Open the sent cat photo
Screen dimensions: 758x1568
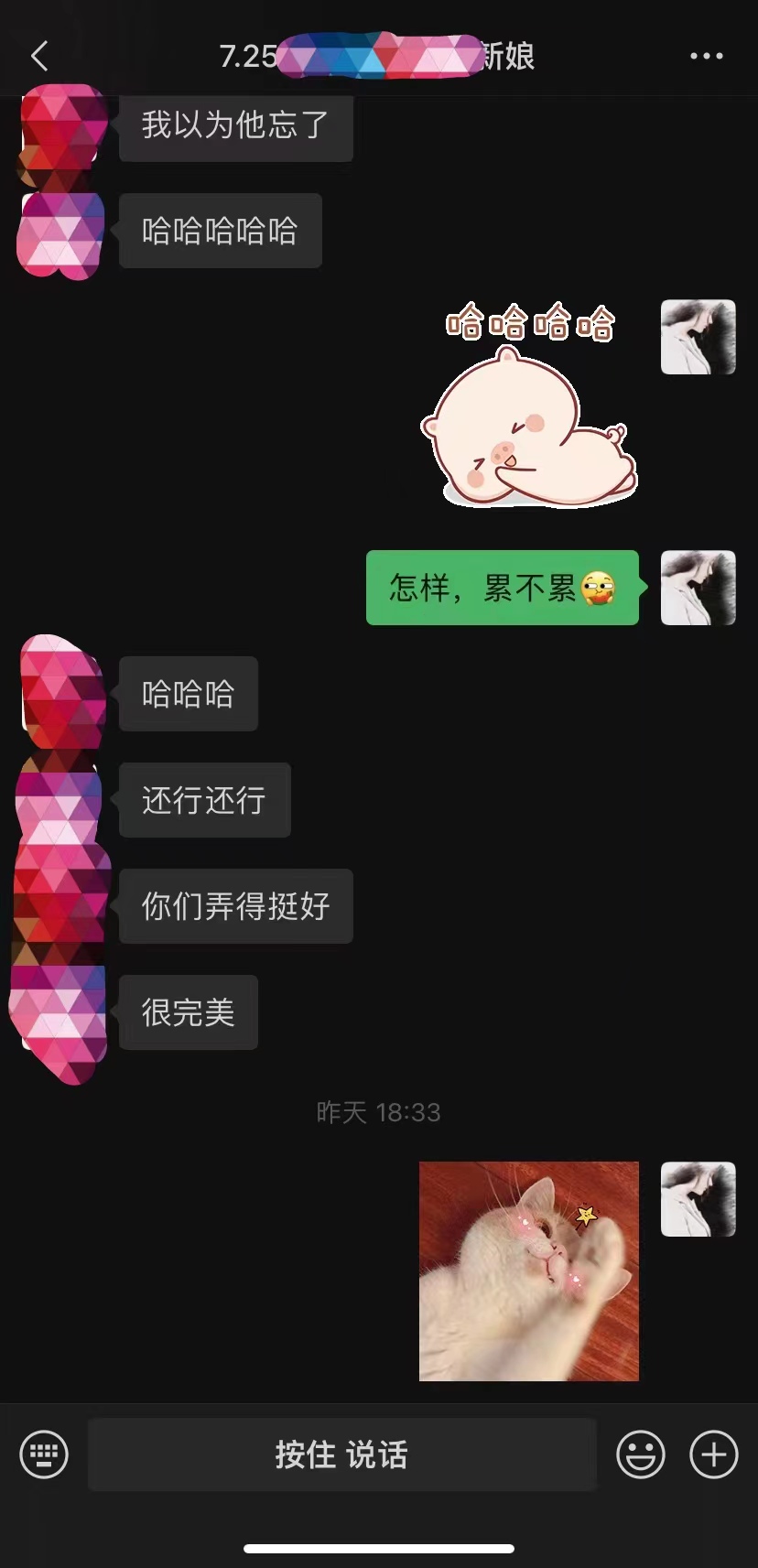pyautogui.click(x=529, y=1271)
